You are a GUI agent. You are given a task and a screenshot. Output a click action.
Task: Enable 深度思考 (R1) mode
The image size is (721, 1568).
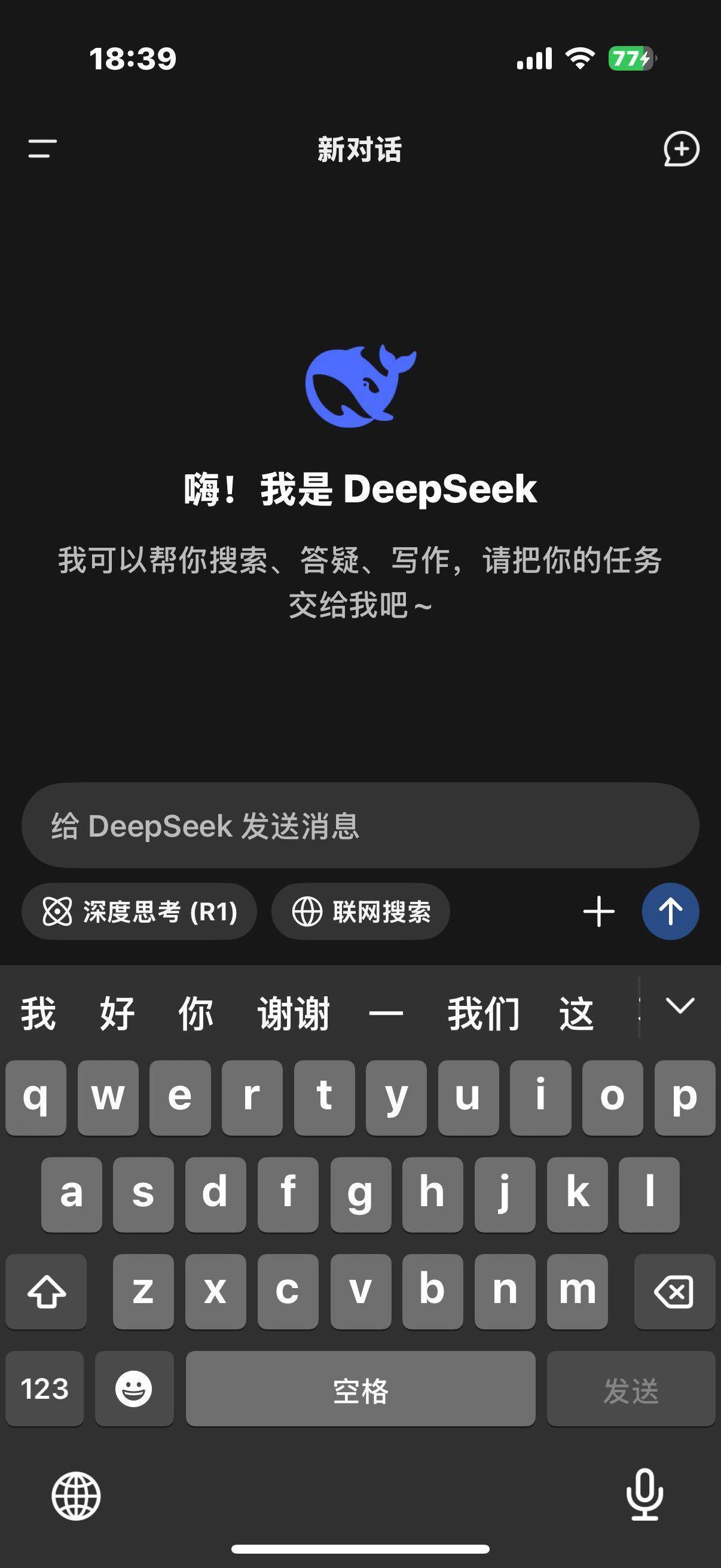[139, 911]
